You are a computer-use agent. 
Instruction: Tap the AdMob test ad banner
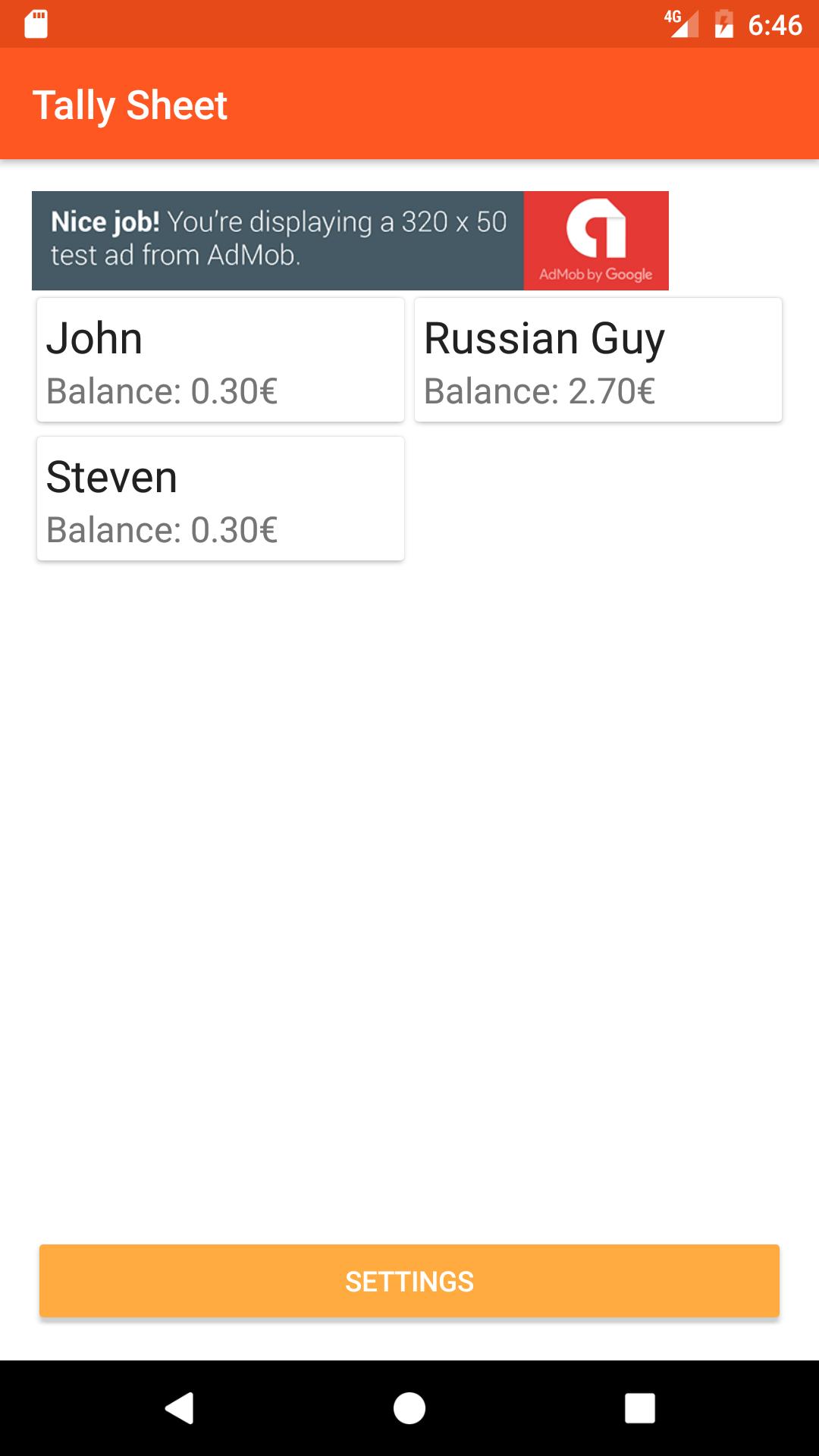click(350, 240)
